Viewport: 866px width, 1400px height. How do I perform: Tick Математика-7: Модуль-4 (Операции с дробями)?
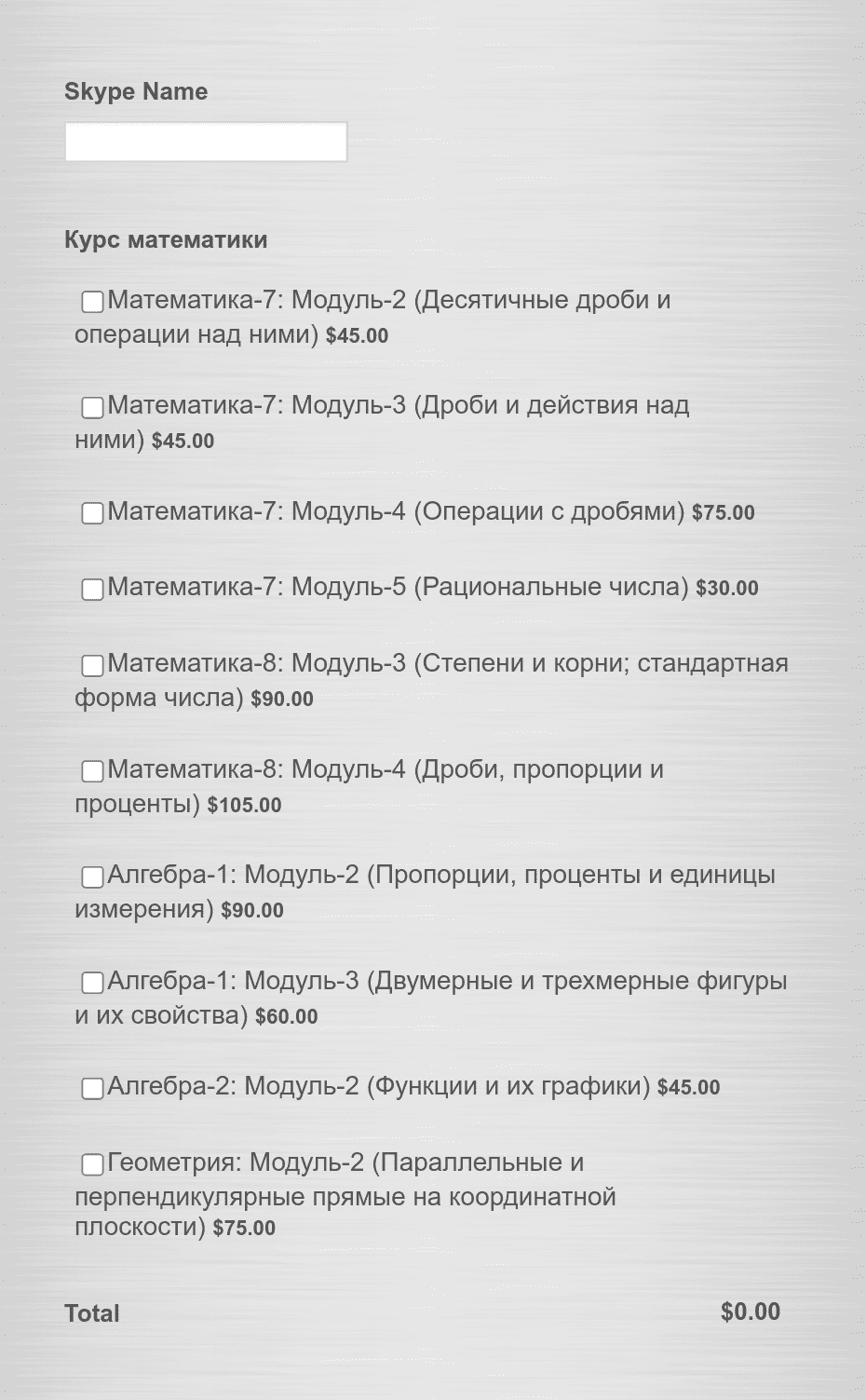tap(92, 513)
